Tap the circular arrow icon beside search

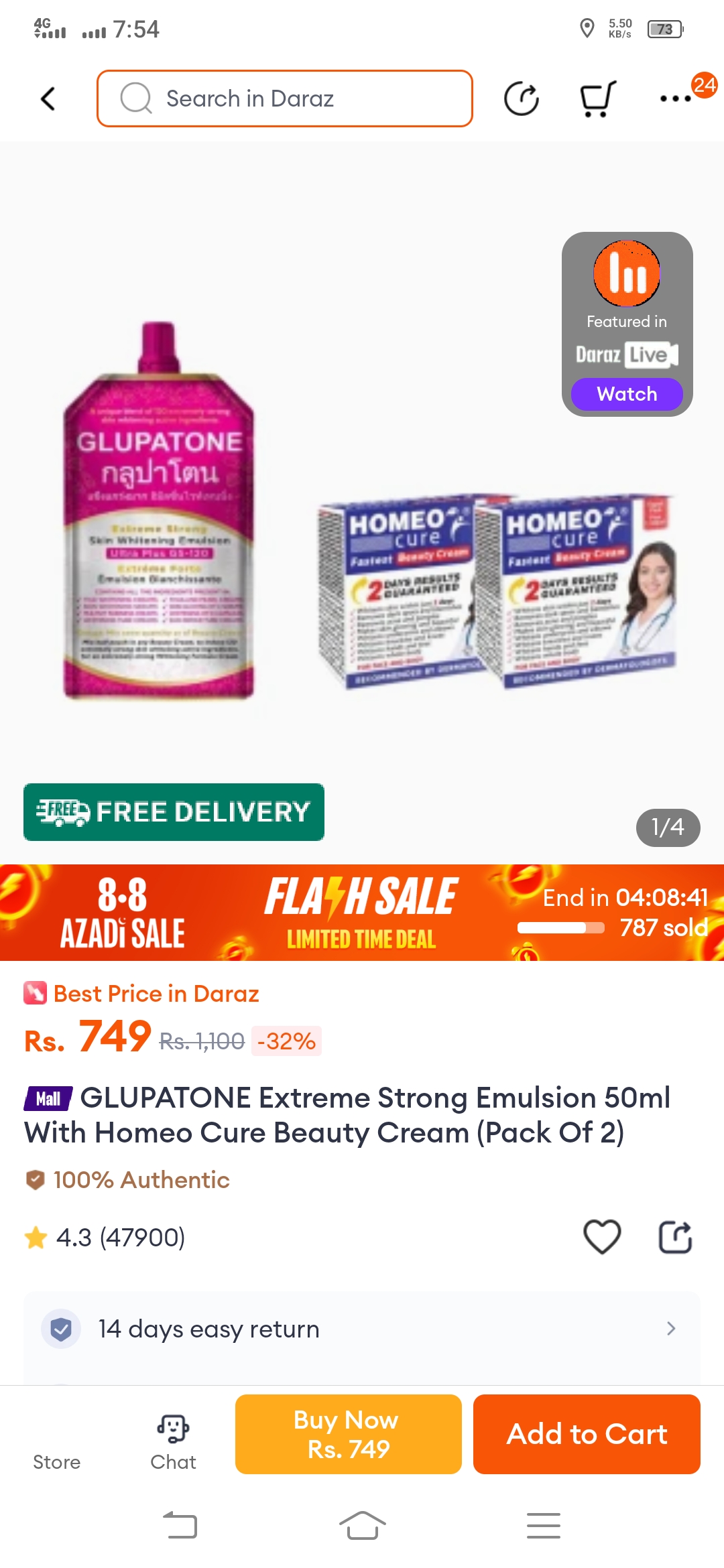[521, 99]
